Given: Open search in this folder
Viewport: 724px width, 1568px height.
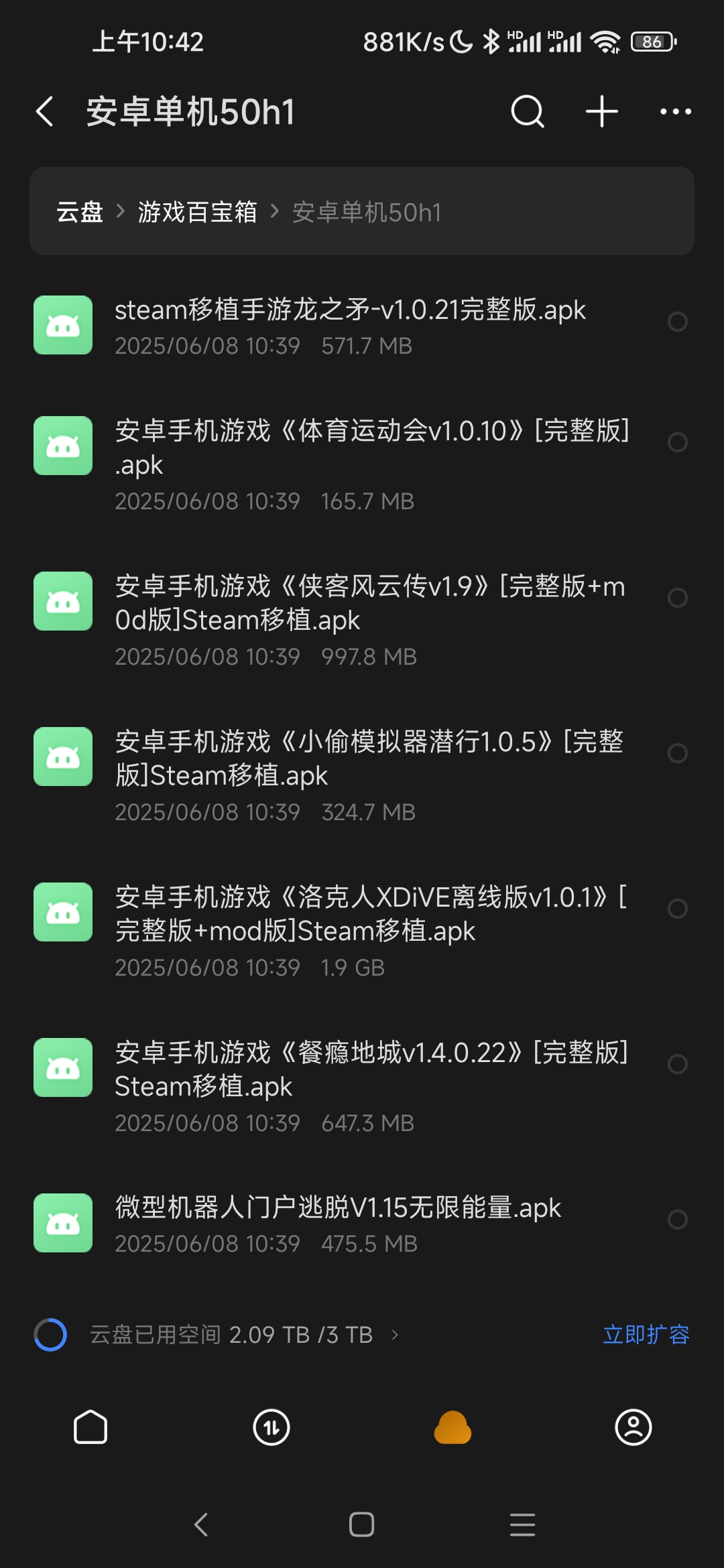Looking at the screenshot, I should coord(528,111).
